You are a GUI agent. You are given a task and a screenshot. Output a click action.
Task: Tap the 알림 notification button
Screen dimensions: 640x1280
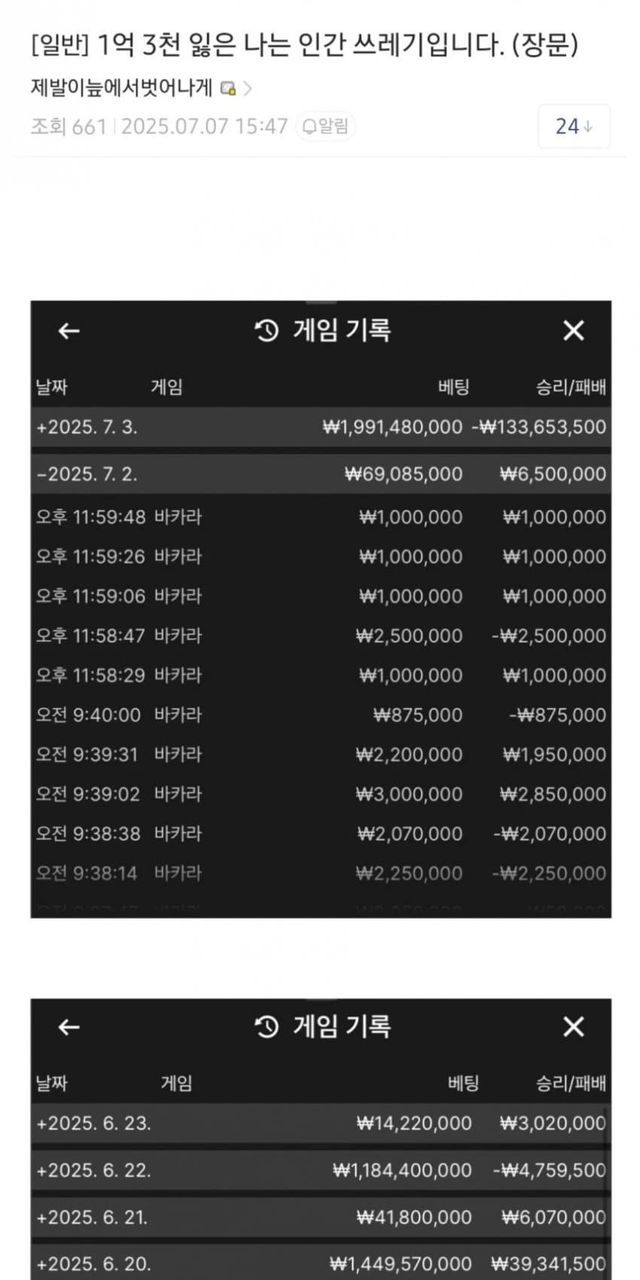(x=325, y=126)
